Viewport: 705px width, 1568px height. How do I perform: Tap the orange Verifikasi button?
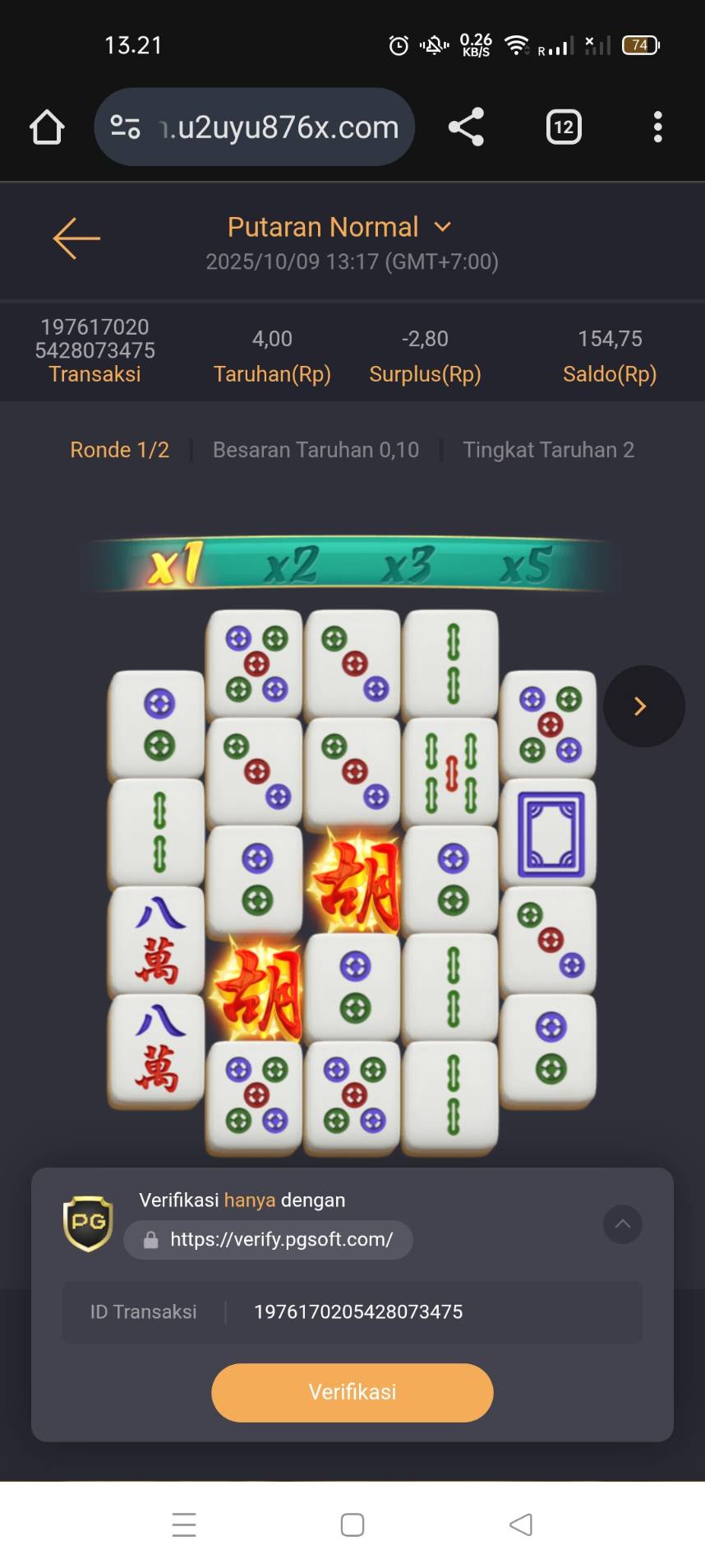pos(352,1393)
